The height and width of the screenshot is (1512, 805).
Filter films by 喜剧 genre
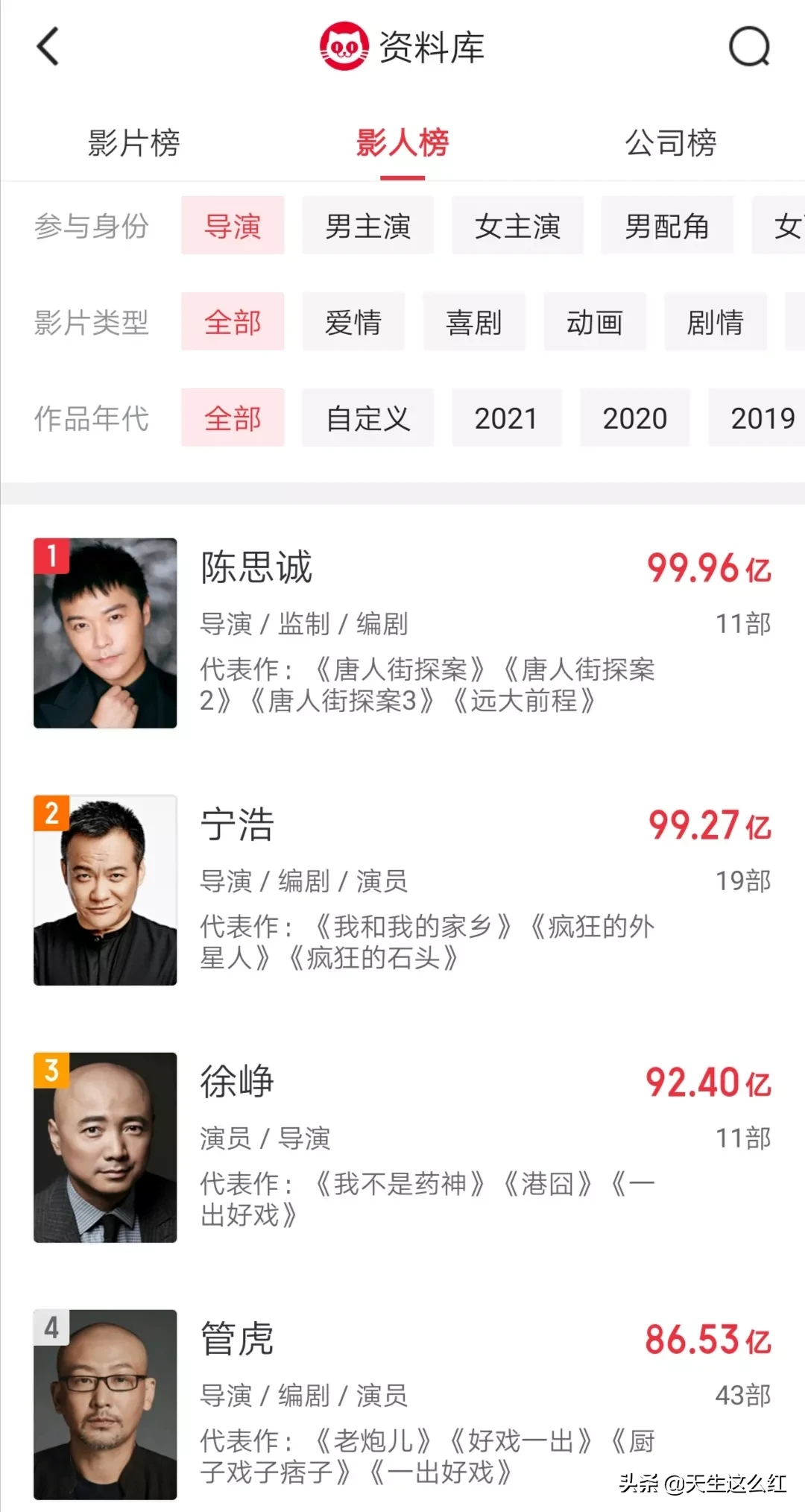click(x=474, y=321)
